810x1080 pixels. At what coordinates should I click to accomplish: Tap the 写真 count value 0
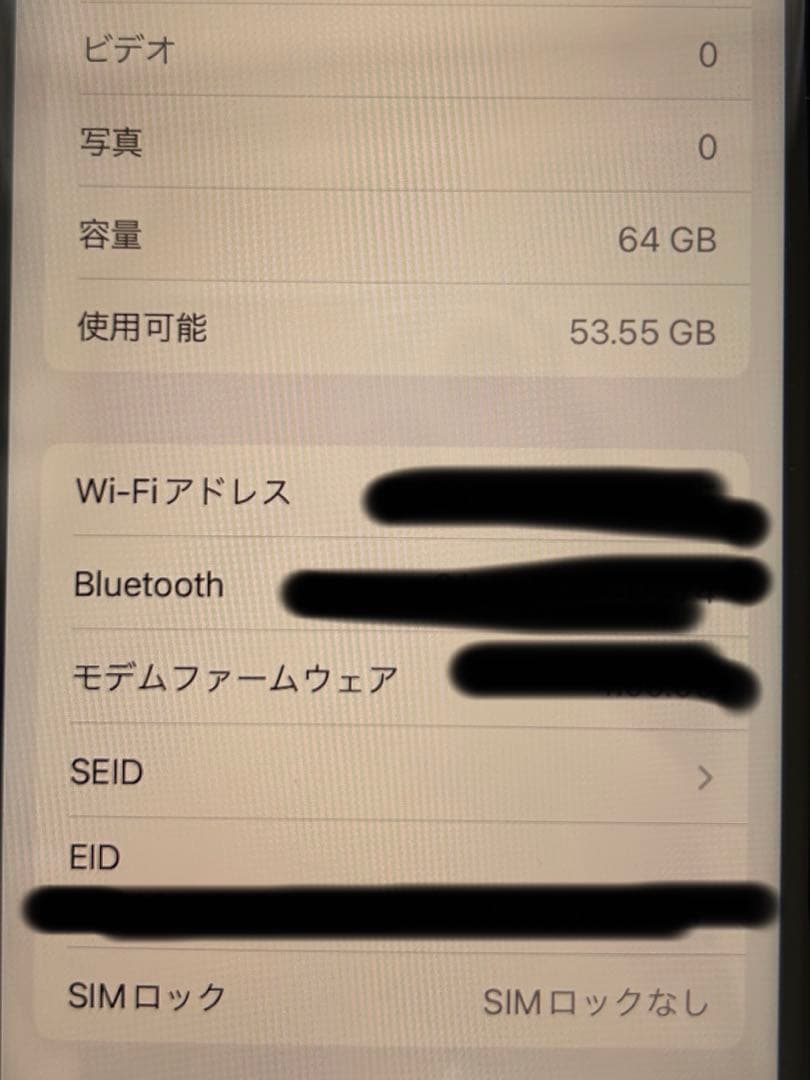coord(707,145)
